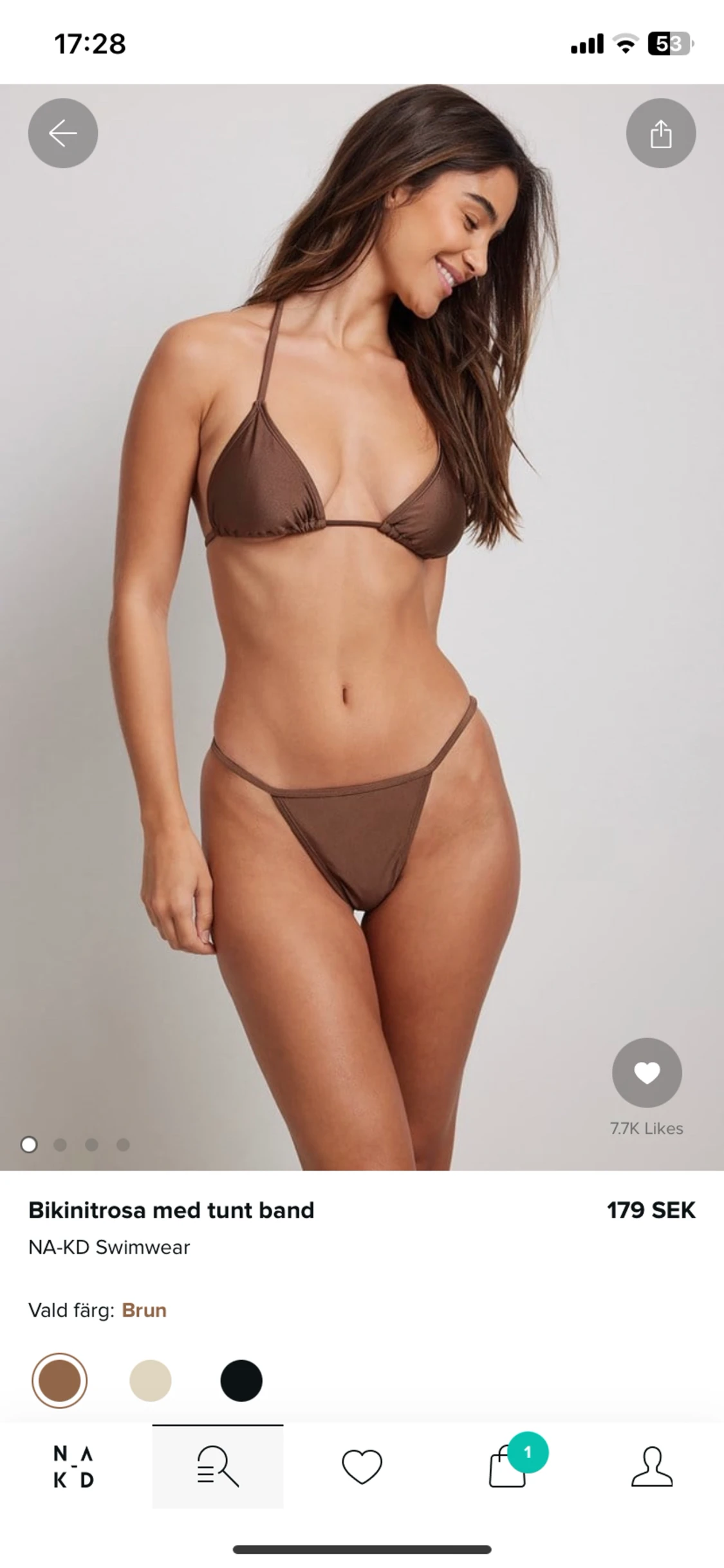This screenshot has height=1568, width=724.
Task: Tap the product image to enlarge
Action: click(362, 627)
